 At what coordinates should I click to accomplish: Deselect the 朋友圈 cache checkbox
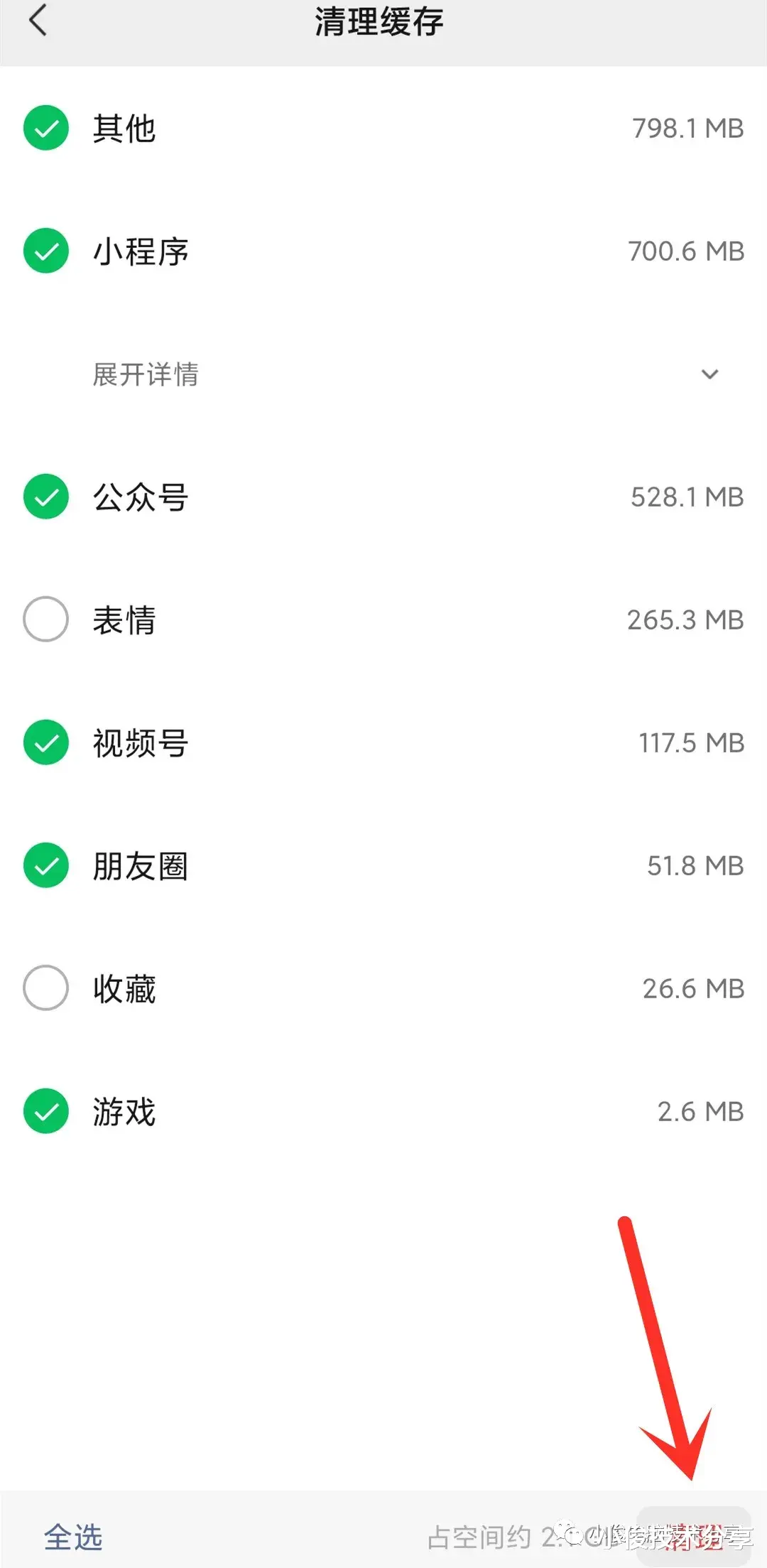[x=45, y=865]
